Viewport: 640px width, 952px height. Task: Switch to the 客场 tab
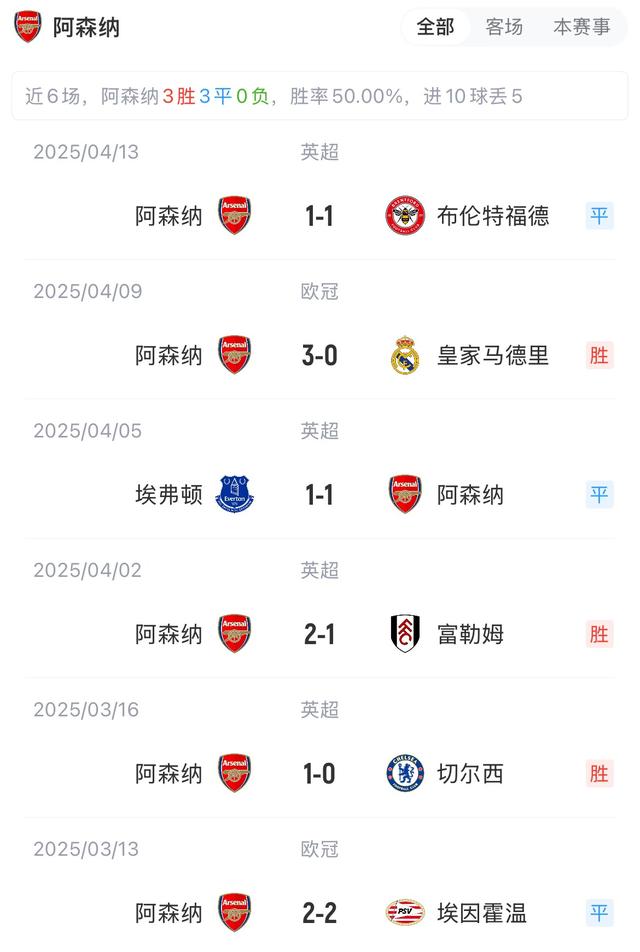504,27
